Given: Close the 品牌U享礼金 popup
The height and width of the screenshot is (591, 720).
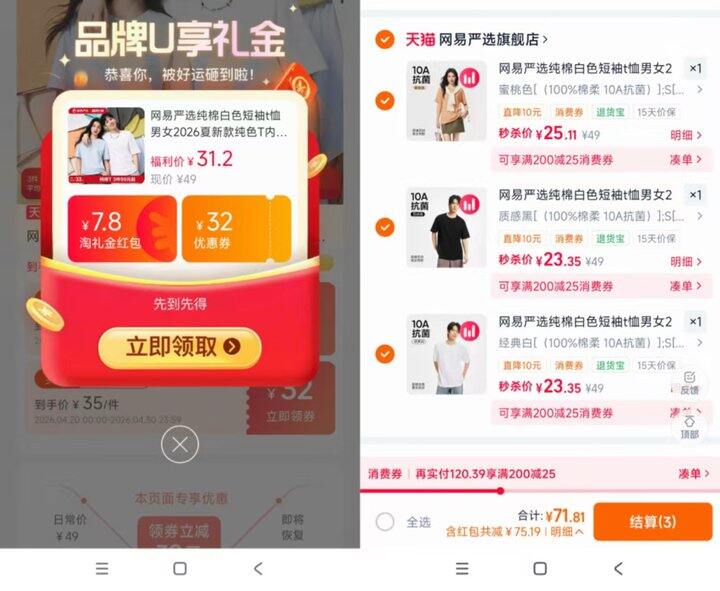Looking at the screenshot, I should point(180,444).
